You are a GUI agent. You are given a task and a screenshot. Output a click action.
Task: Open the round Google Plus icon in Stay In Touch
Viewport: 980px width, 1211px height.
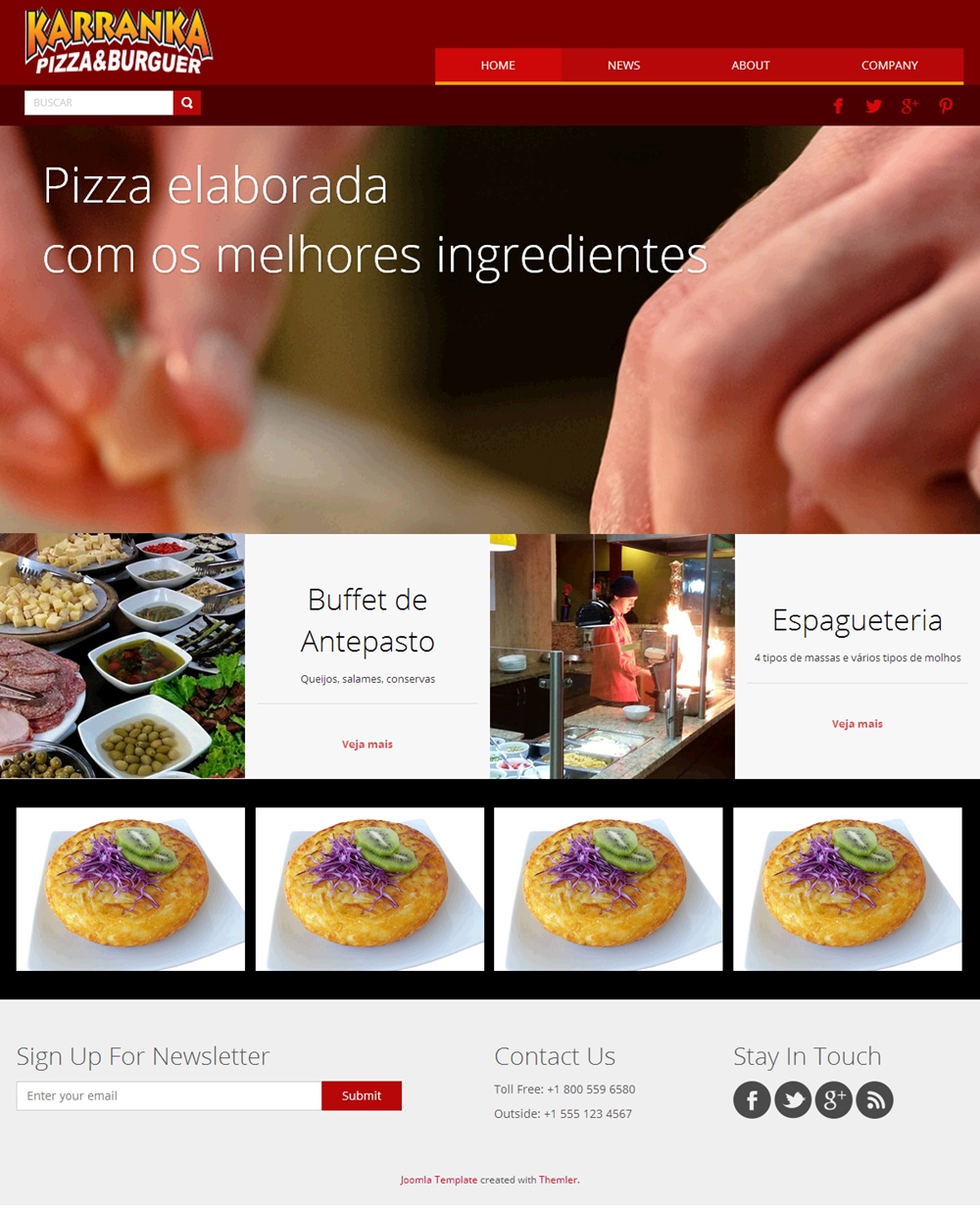(834, 1100)
